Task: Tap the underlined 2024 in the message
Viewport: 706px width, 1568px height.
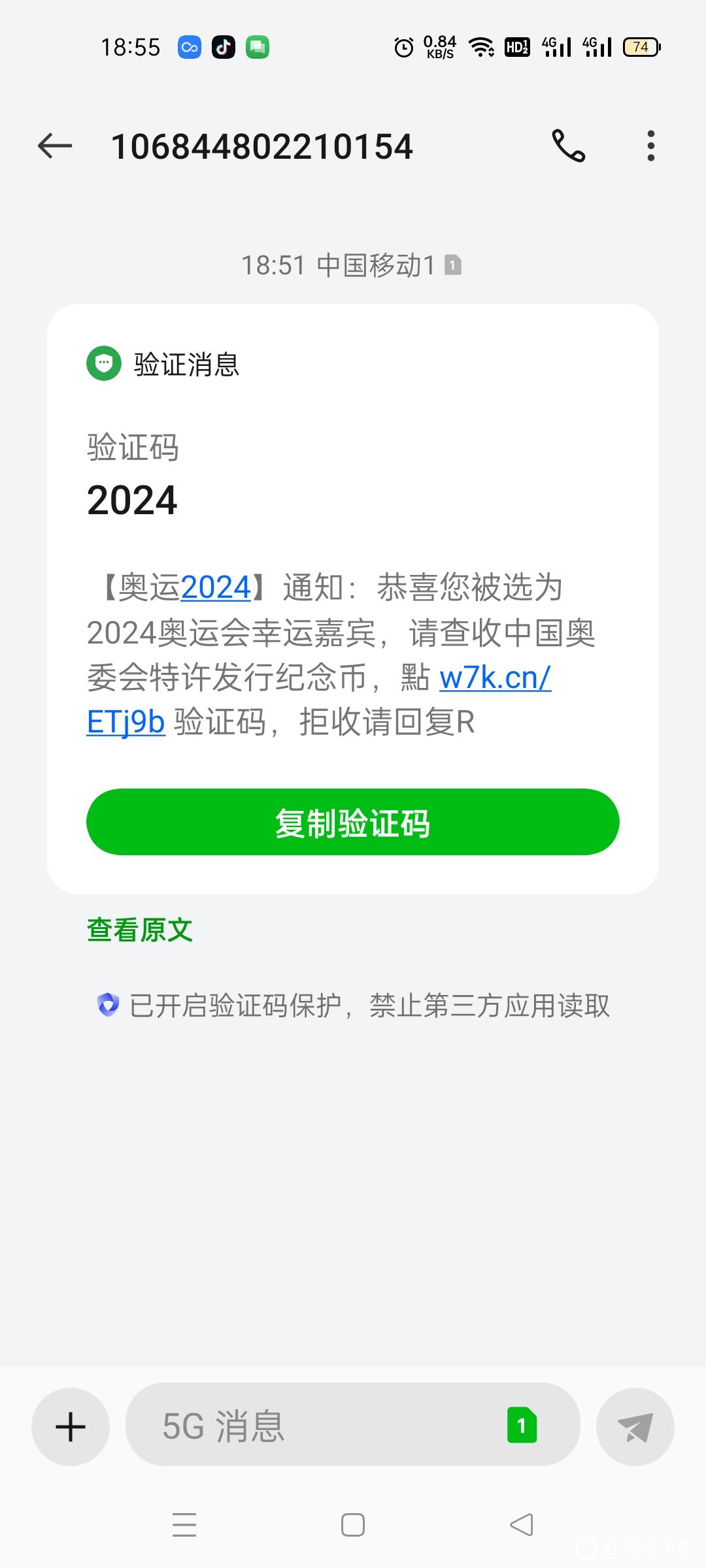Action: 216,587
